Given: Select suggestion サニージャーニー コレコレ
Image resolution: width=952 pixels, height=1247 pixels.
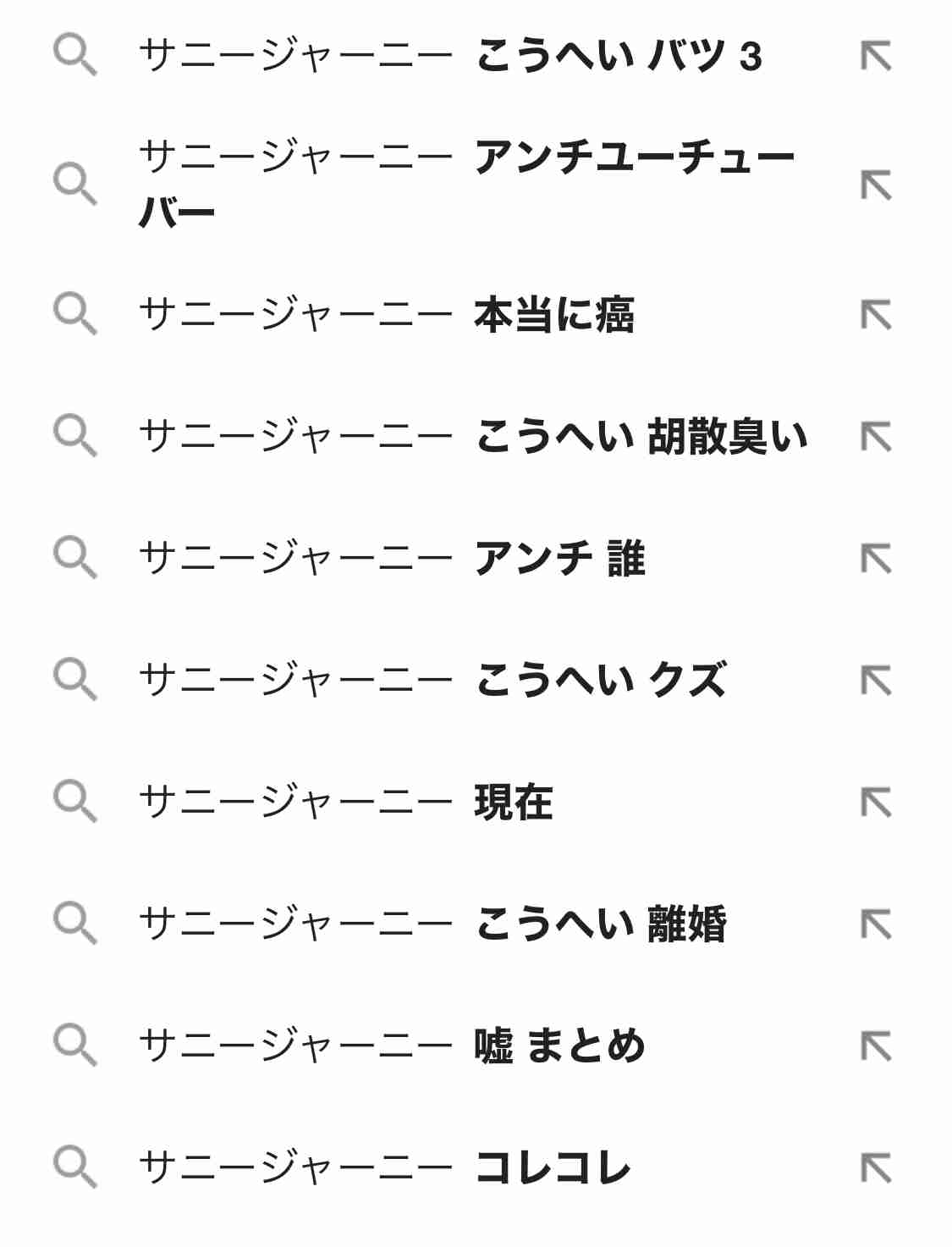Looking at the screenshot, I should 384,1167.
